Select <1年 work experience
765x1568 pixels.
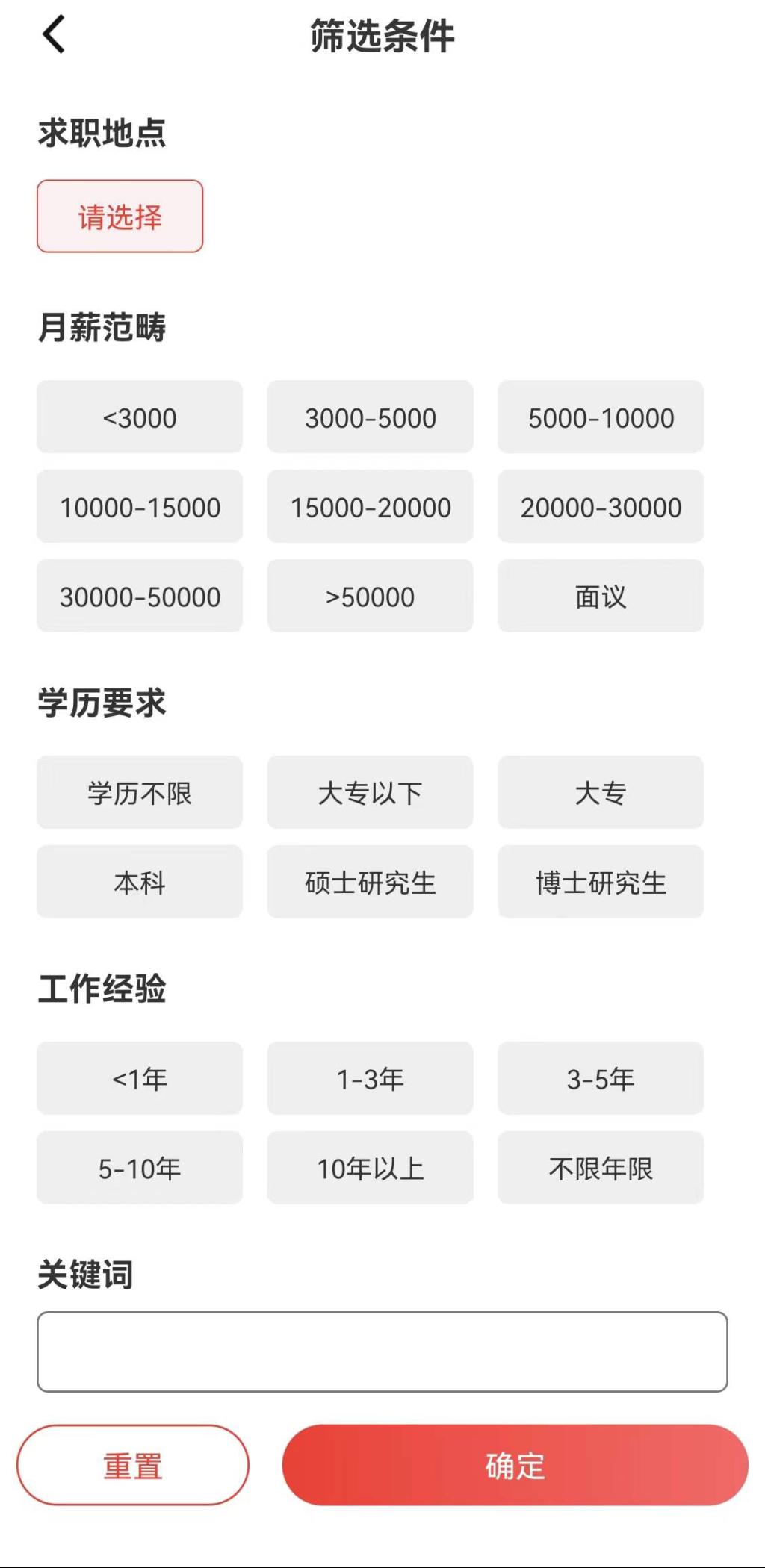click(140, 1079)
